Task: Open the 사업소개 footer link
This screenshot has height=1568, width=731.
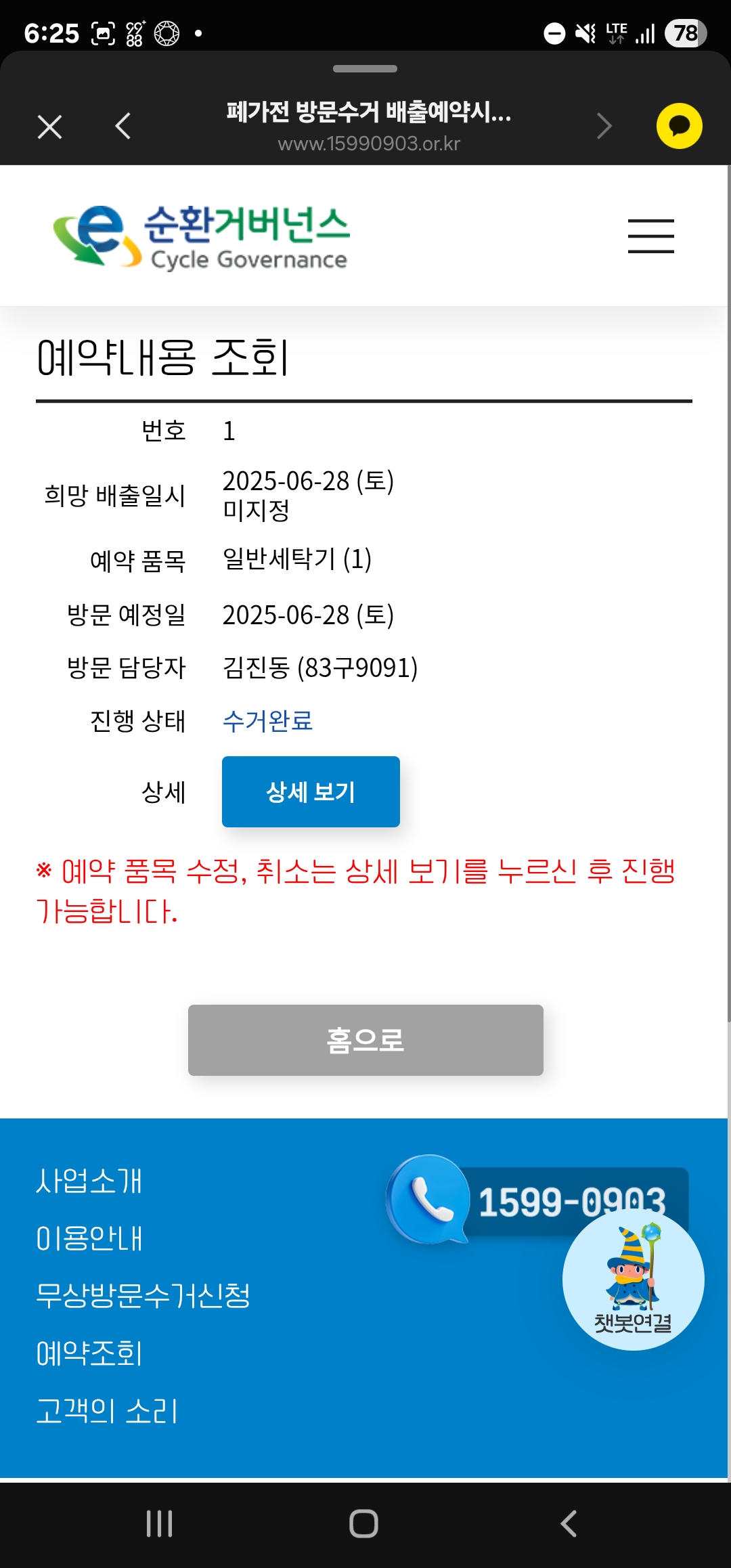Action: coord(89,1181)
